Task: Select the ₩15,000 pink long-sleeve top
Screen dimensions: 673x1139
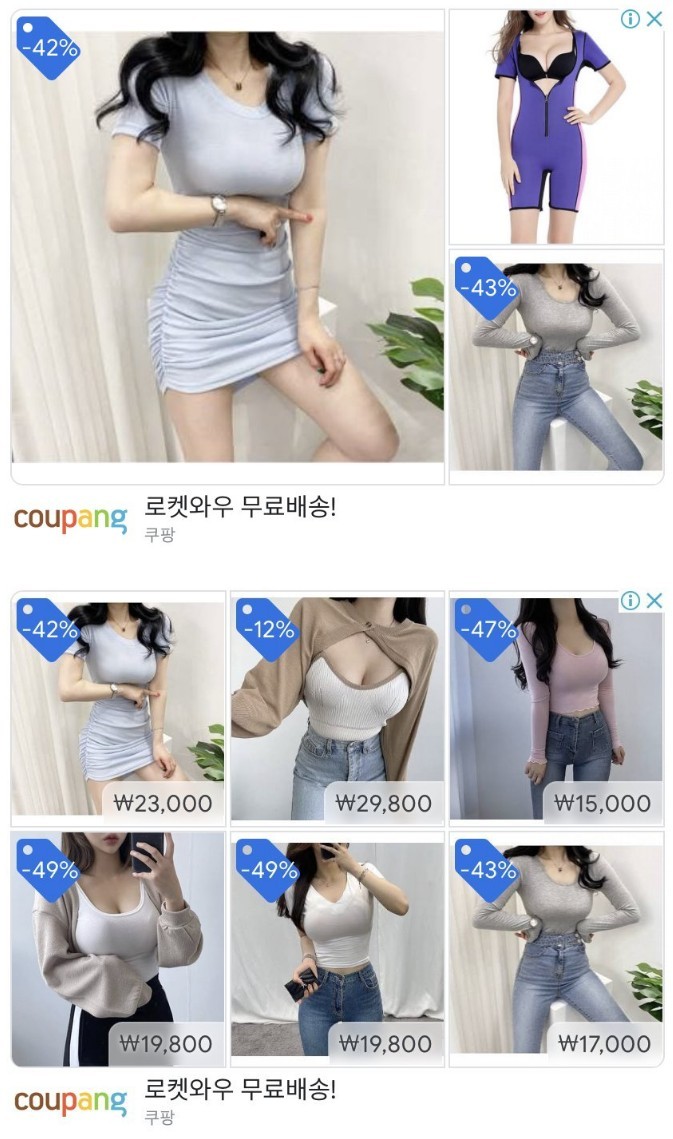Action: (x=556, y=703)
